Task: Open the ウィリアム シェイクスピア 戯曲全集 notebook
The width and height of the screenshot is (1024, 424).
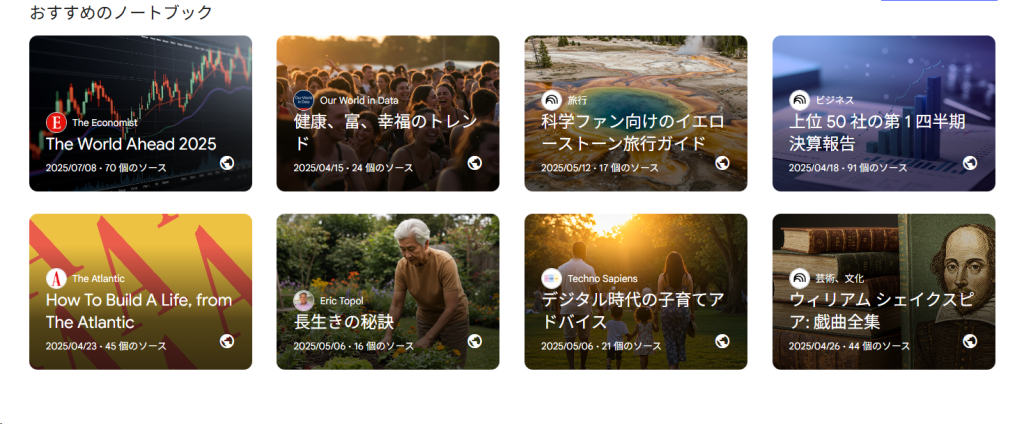Action: 883,291
